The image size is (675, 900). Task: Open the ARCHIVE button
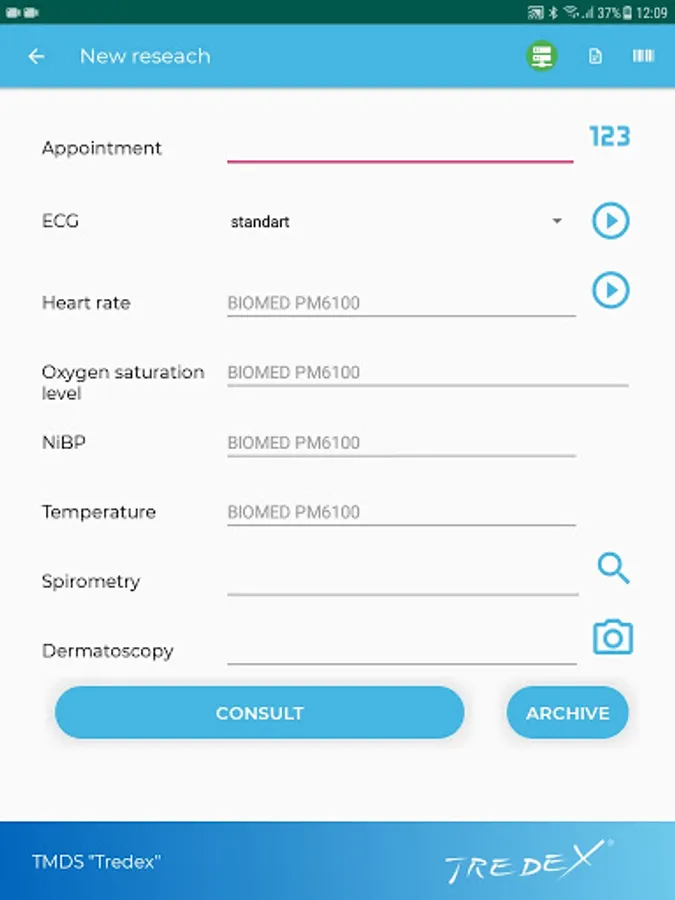pos(568,713)
